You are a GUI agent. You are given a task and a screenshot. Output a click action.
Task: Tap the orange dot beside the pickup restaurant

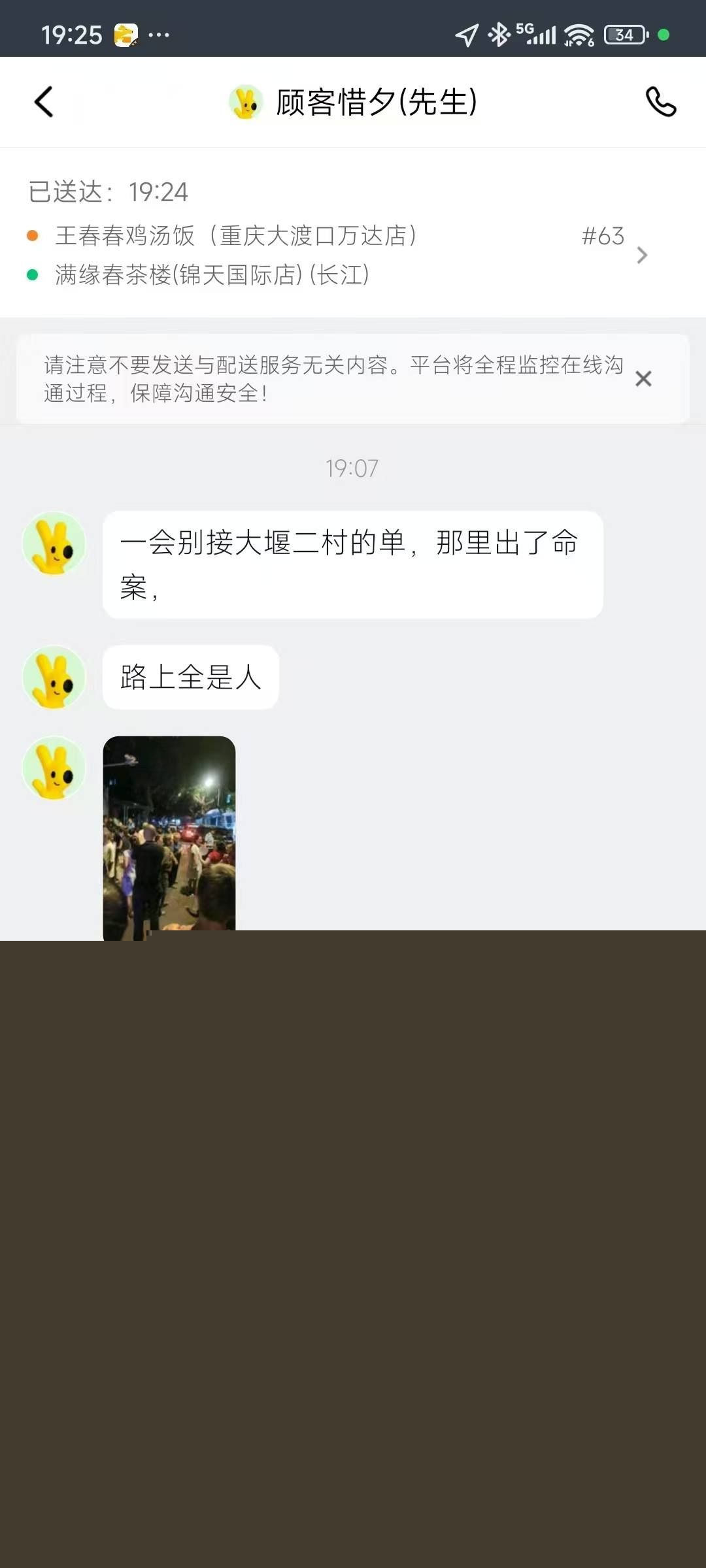click(x=32, y=237)
